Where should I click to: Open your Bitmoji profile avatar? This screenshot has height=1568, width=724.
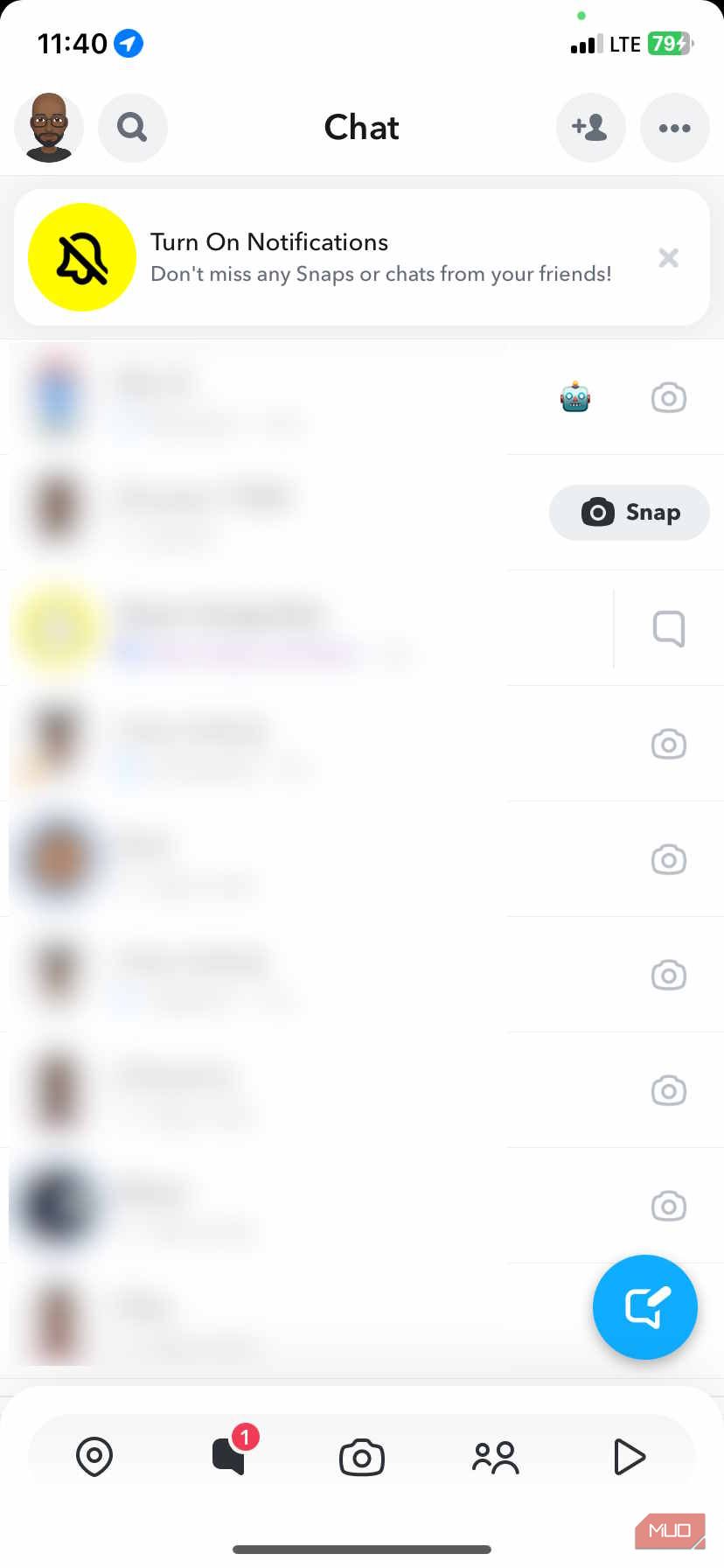click(x=49, y=128)
